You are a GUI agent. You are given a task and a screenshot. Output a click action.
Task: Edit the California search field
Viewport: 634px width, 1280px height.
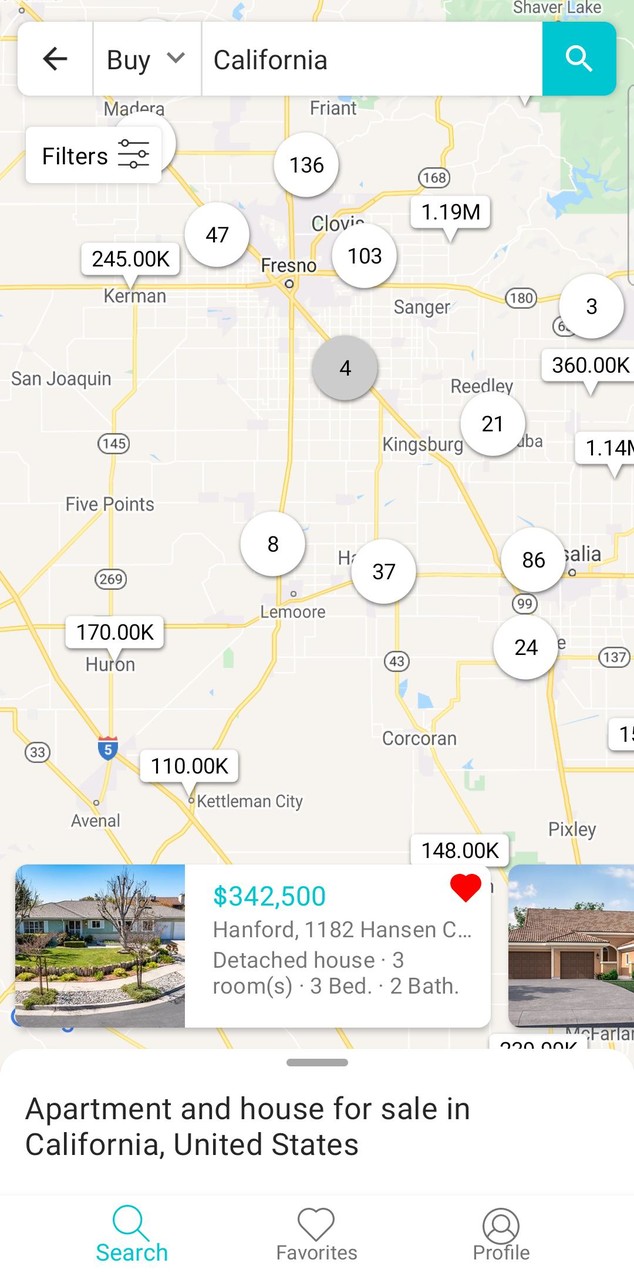pyautogui.click(x=370, y=59)
